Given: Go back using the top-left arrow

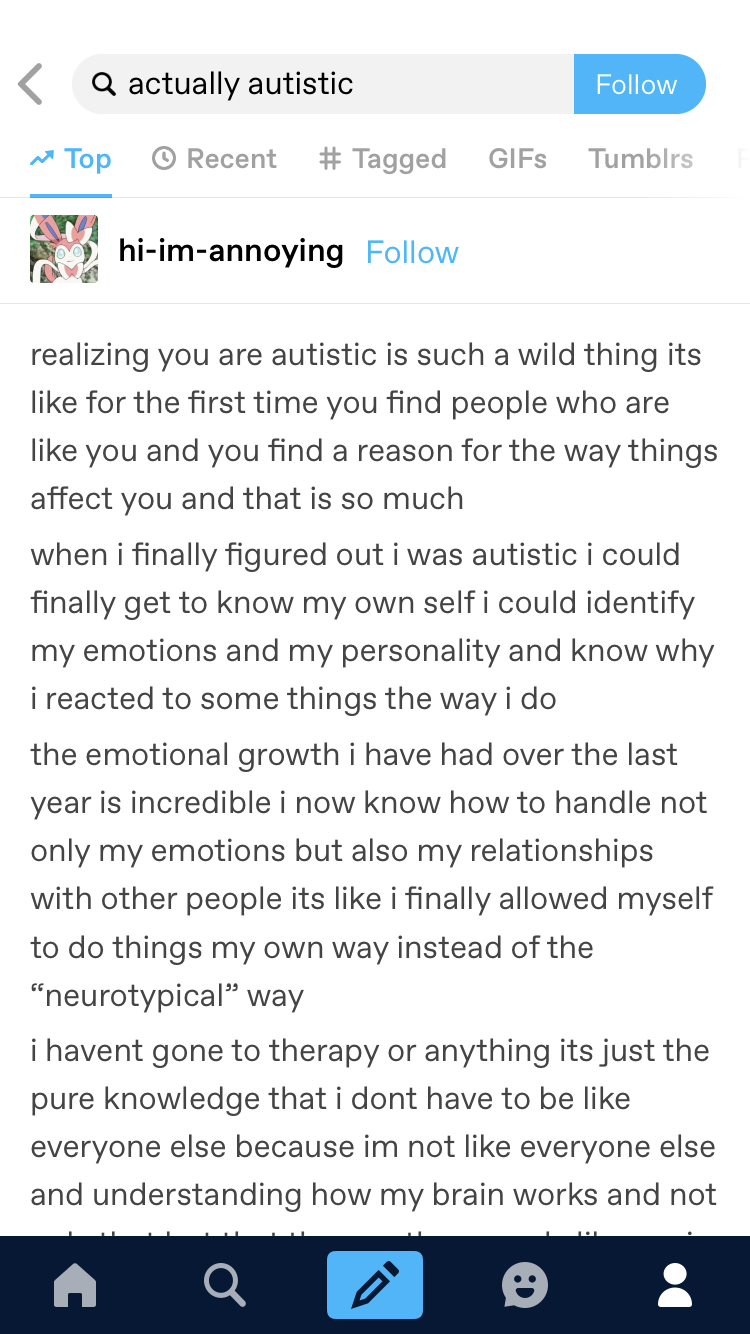Looking at the screenshot, I should pyautogui.click(x=32, y=84).
